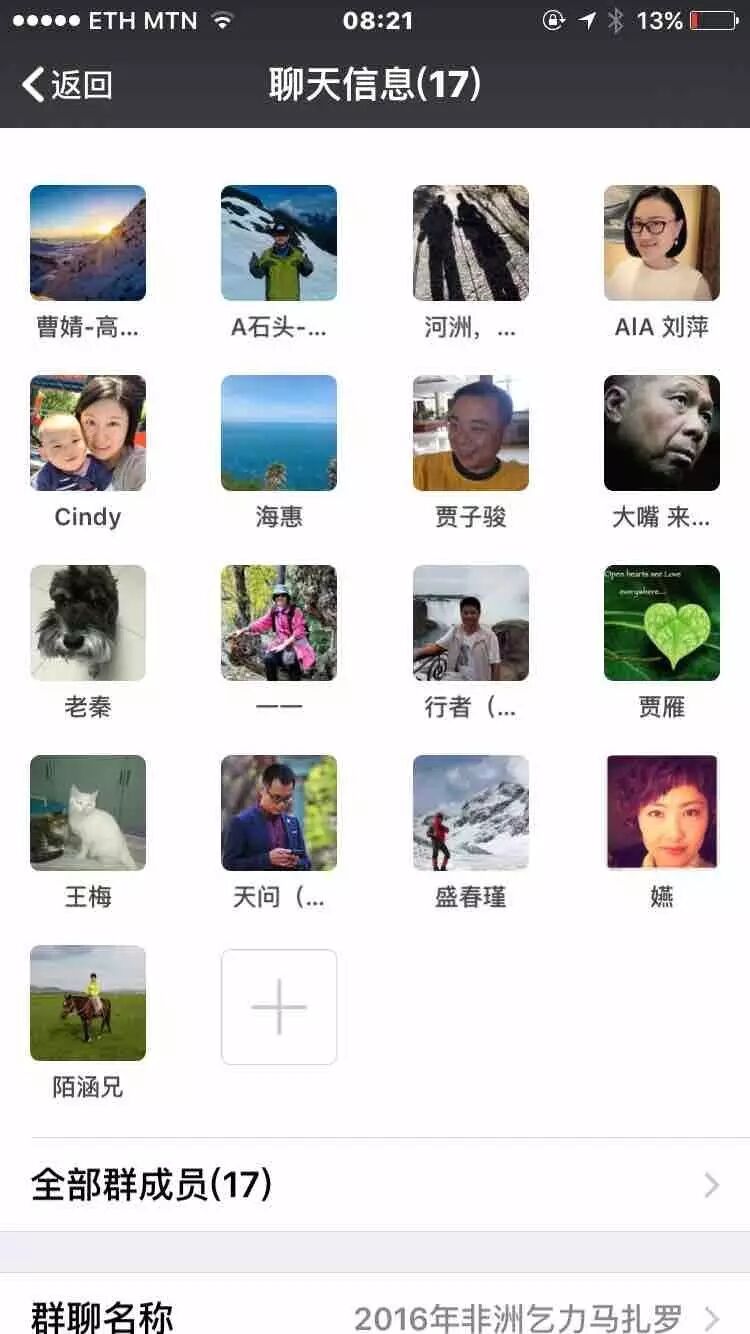This screenshot has height=1334, width=750.
Task: Open 行者（… member profile
Action: (470, 623)
